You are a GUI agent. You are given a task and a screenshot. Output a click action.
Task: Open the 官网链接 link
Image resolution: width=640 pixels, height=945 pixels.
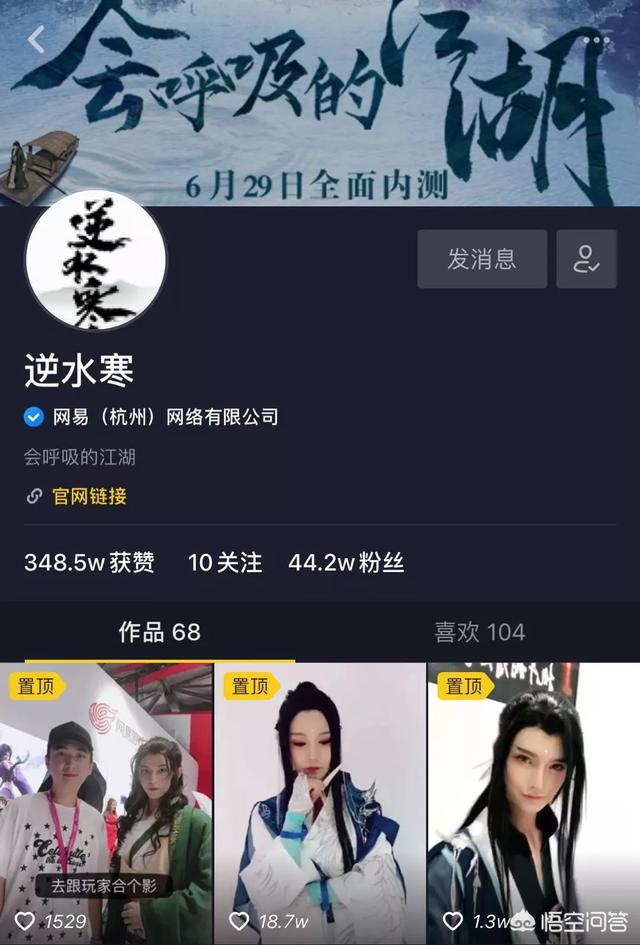89,496
